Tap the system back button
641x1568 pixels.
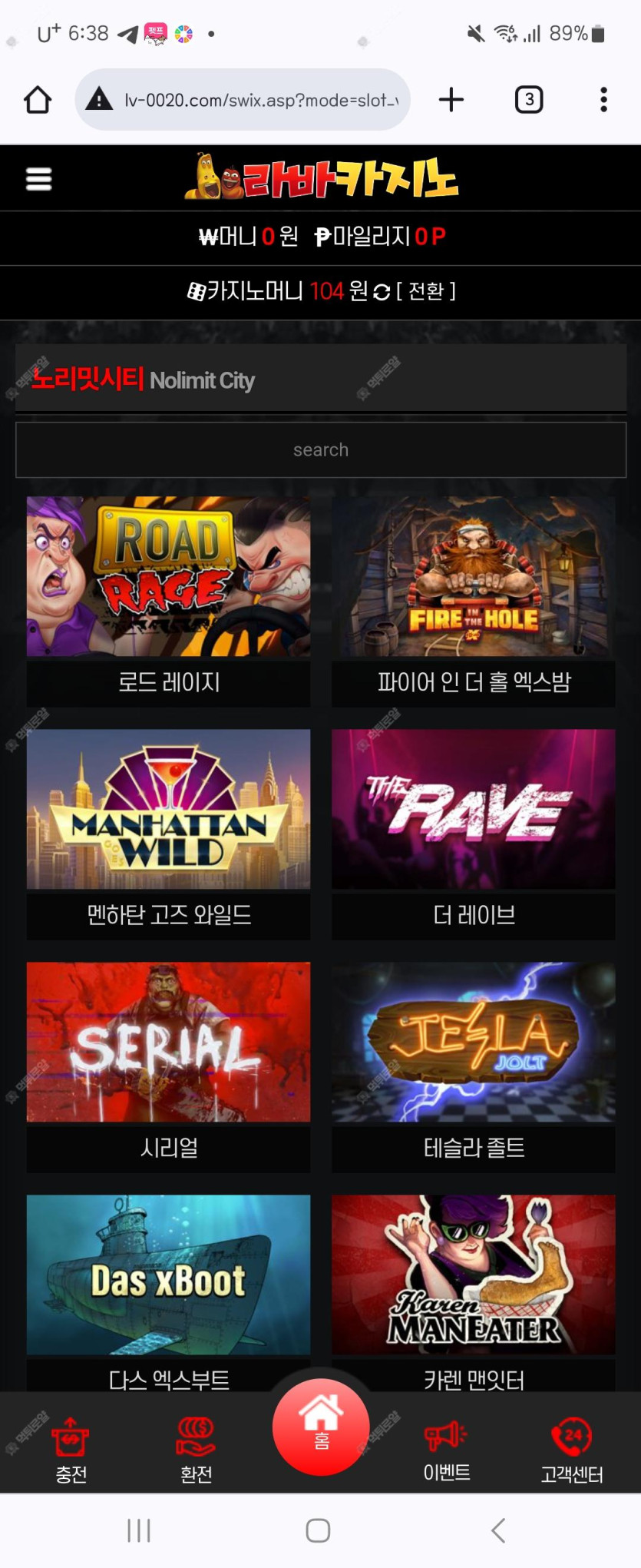coord(498,1530)
